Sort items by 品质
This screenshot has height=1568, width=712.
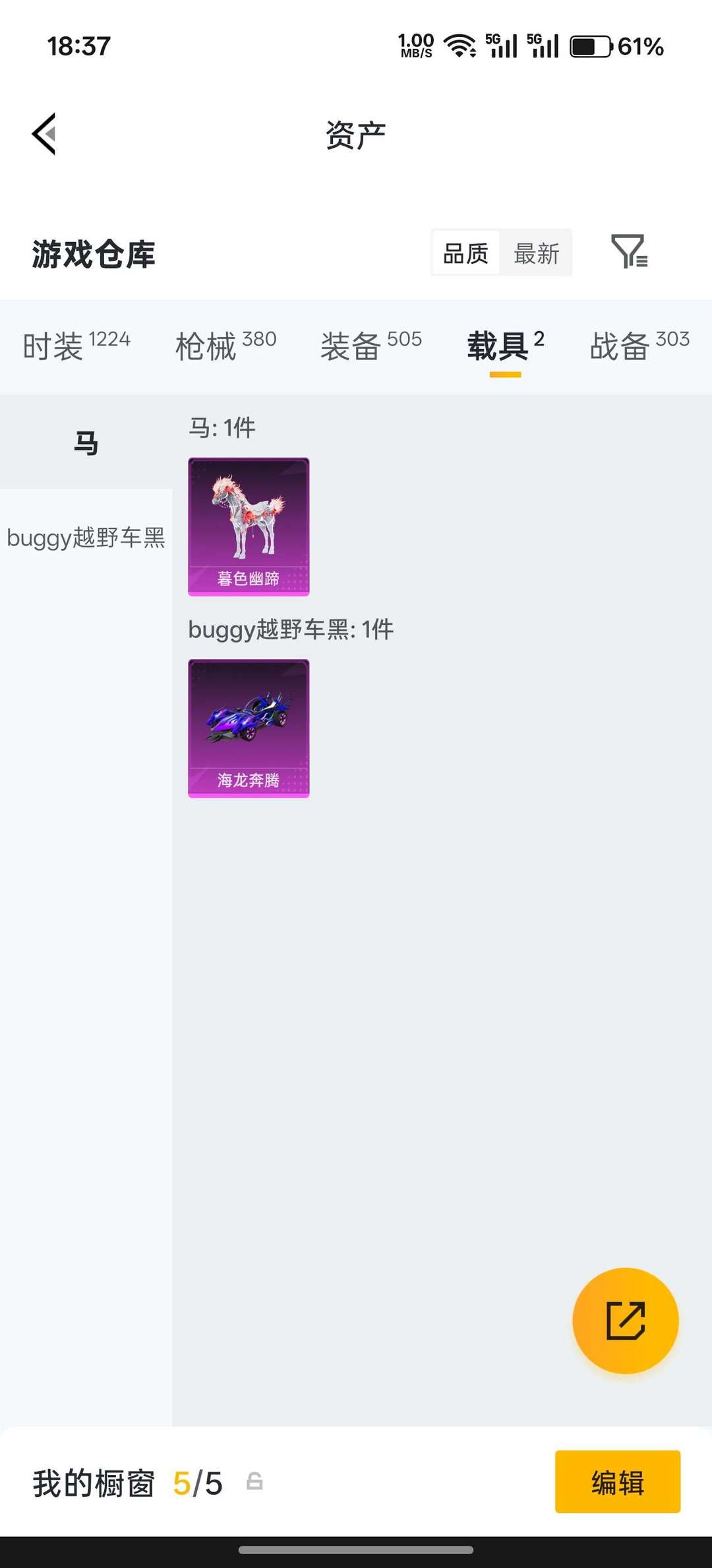465,253
